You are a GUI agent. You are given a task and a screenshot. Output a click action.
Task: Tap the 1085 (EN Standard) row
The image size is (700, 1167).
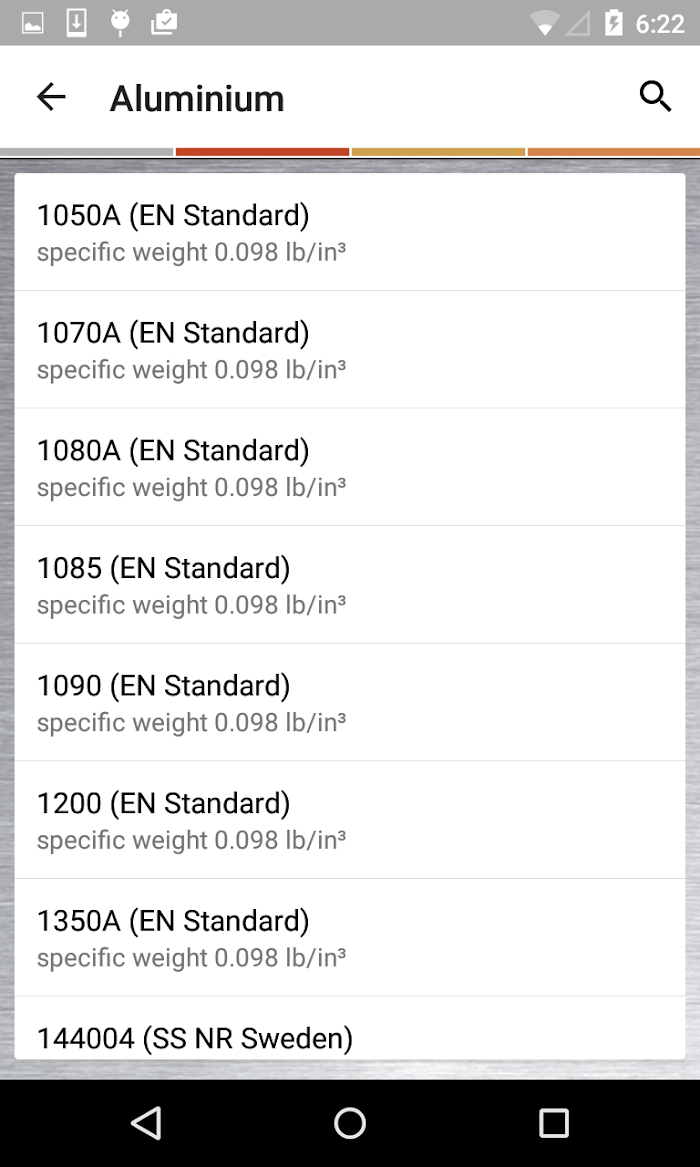[349, 585]
